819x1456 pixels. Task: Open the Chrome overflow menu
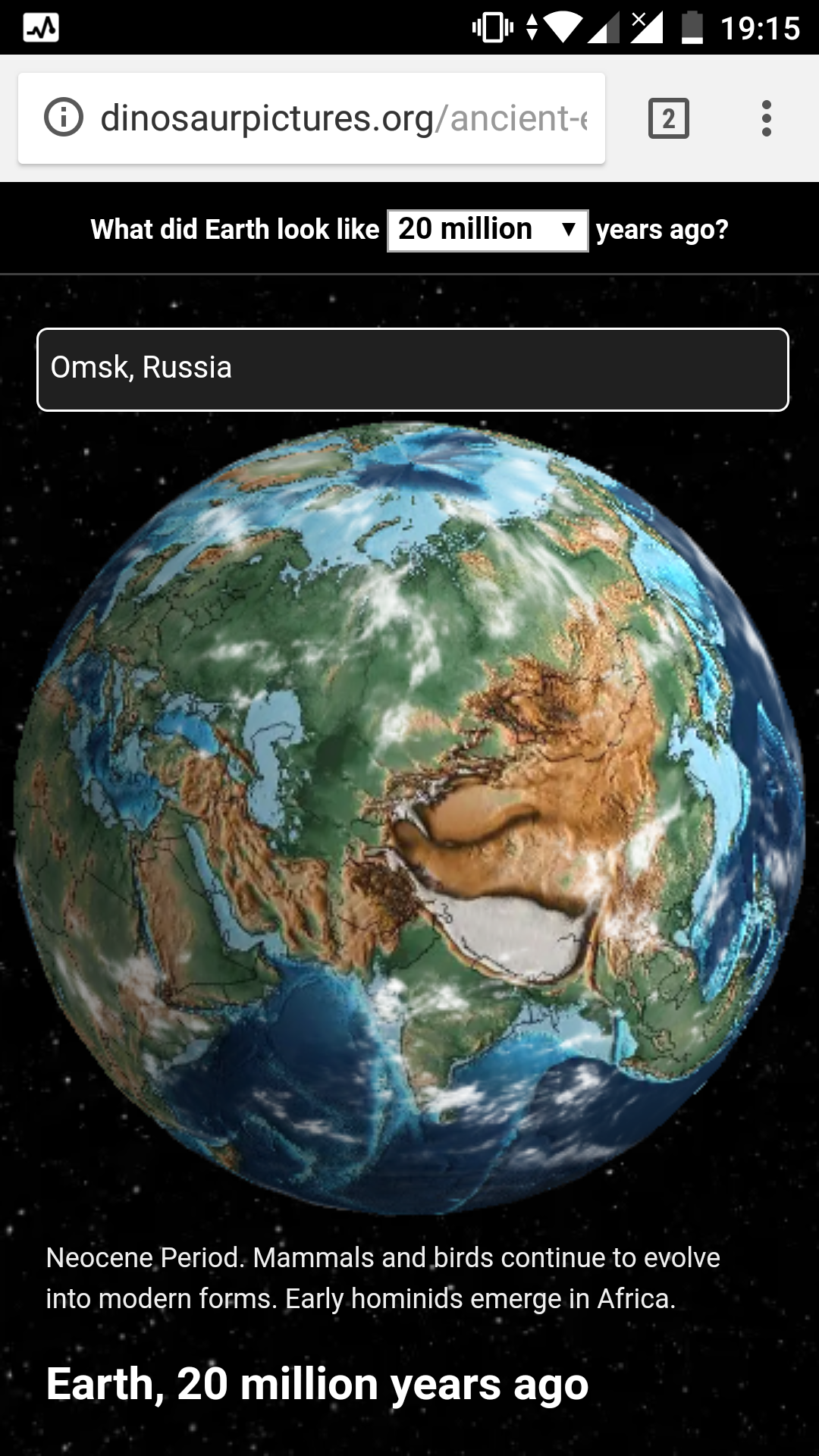pyautogui.click(x=767, y=118)
